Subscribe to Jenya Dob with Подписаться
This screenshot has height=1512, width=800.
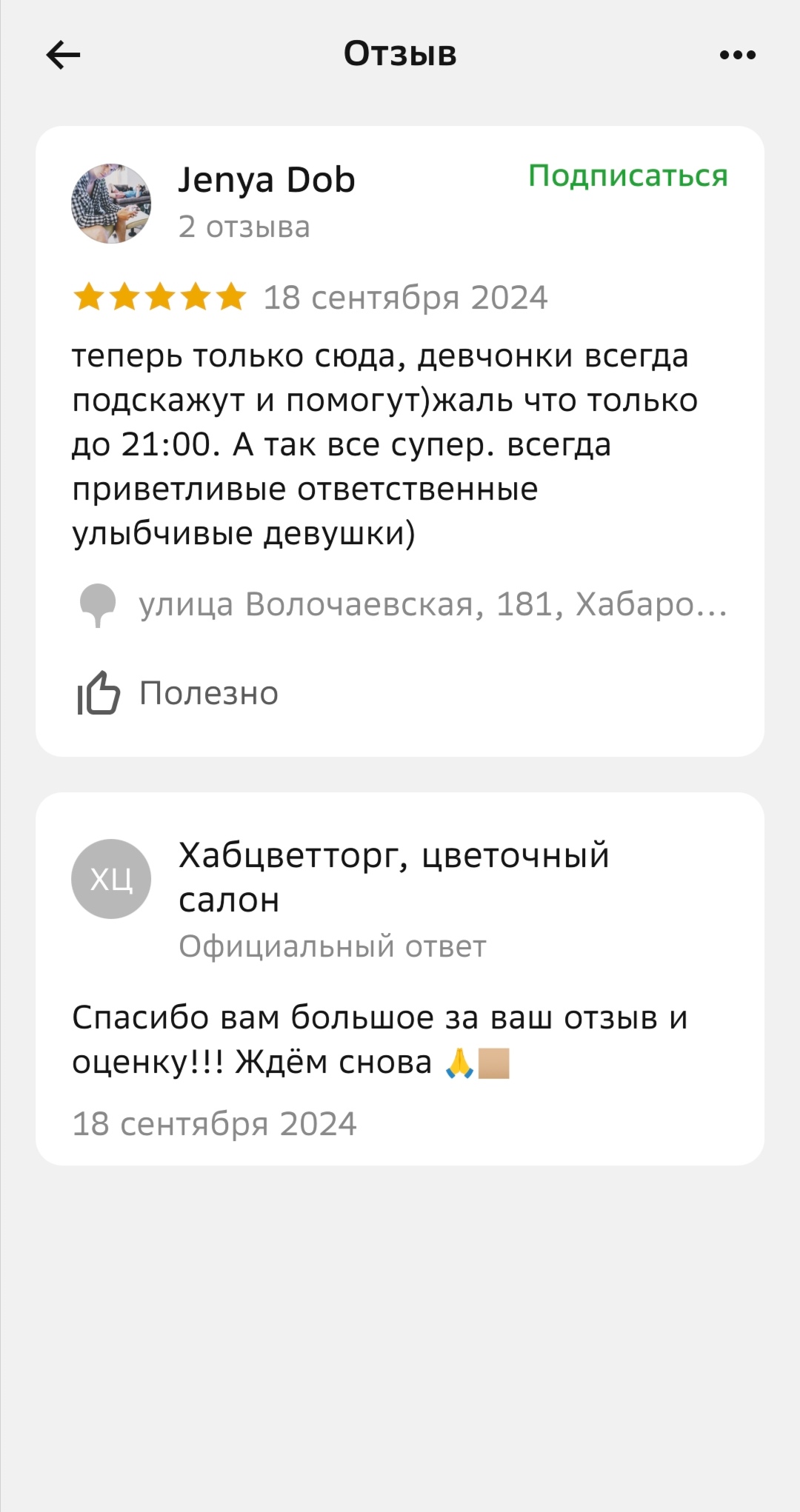point(627,176)
